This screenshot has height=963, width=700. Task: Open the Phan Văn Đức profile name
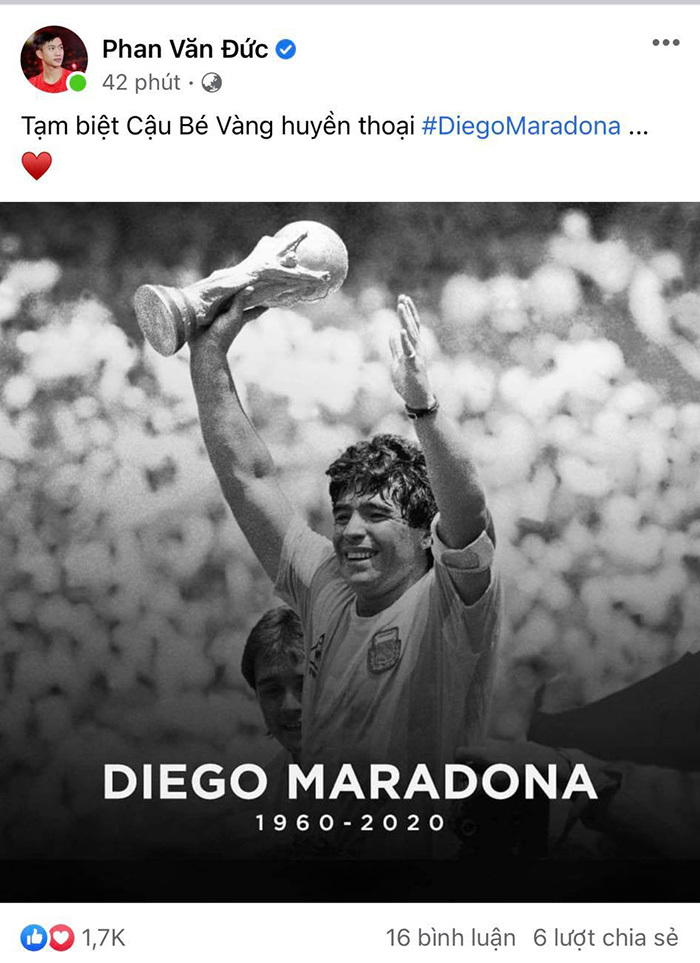(185, 48)
